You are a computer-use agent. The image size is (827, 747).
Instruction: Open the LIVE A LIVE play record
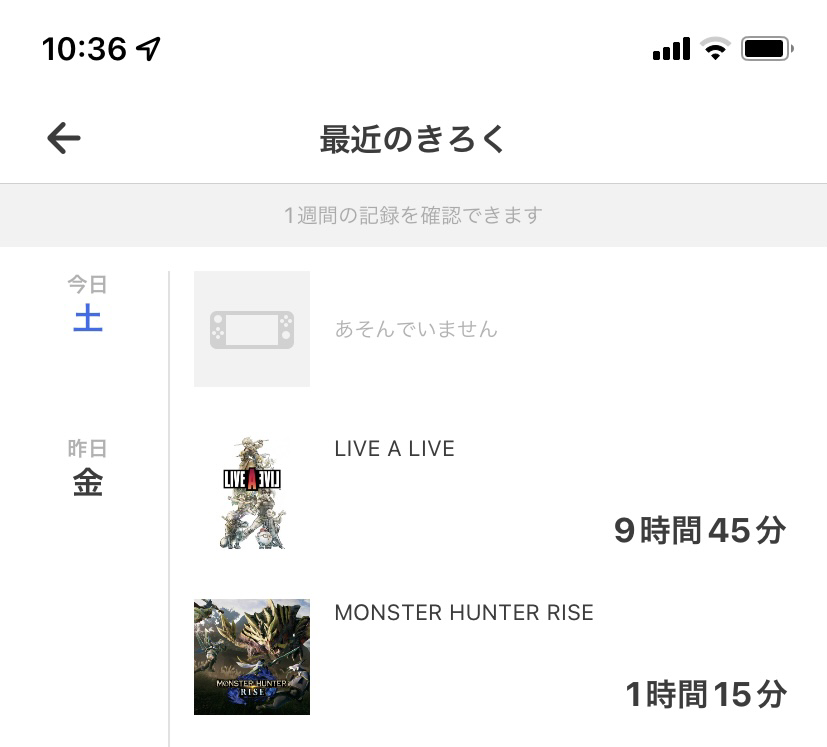click(490, 492)
